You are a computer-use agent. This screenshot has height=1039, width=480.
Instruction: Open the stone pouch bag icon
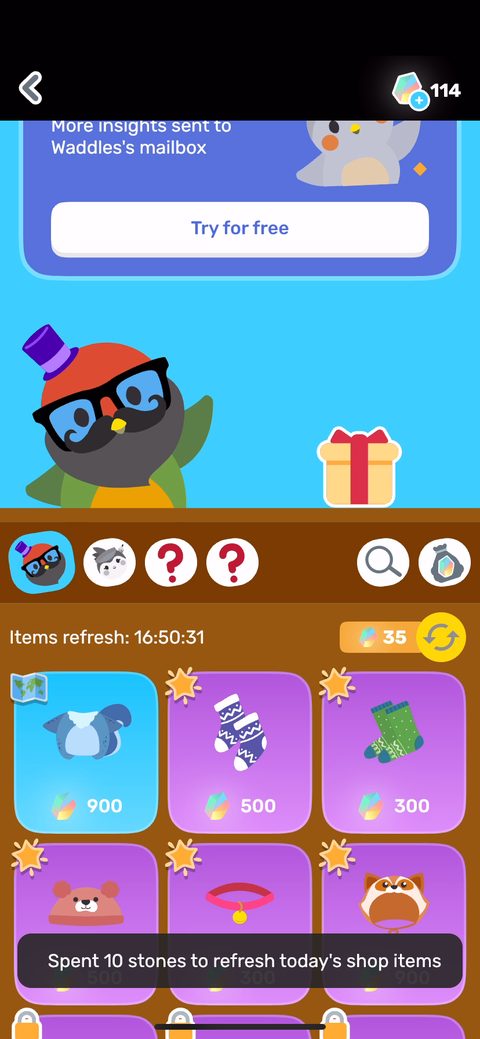pos(444,563)
